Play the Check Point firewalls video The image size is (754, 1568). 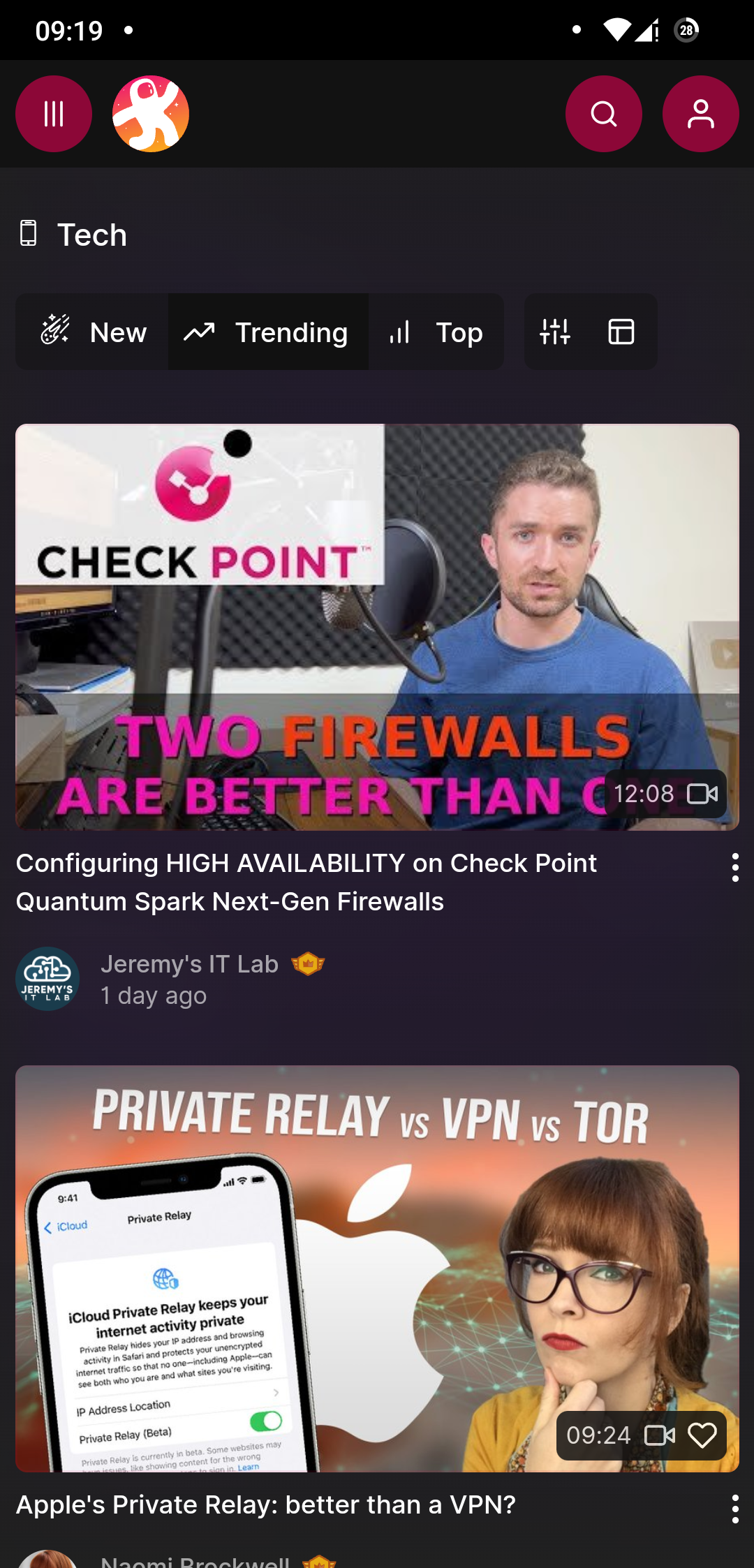377,627
